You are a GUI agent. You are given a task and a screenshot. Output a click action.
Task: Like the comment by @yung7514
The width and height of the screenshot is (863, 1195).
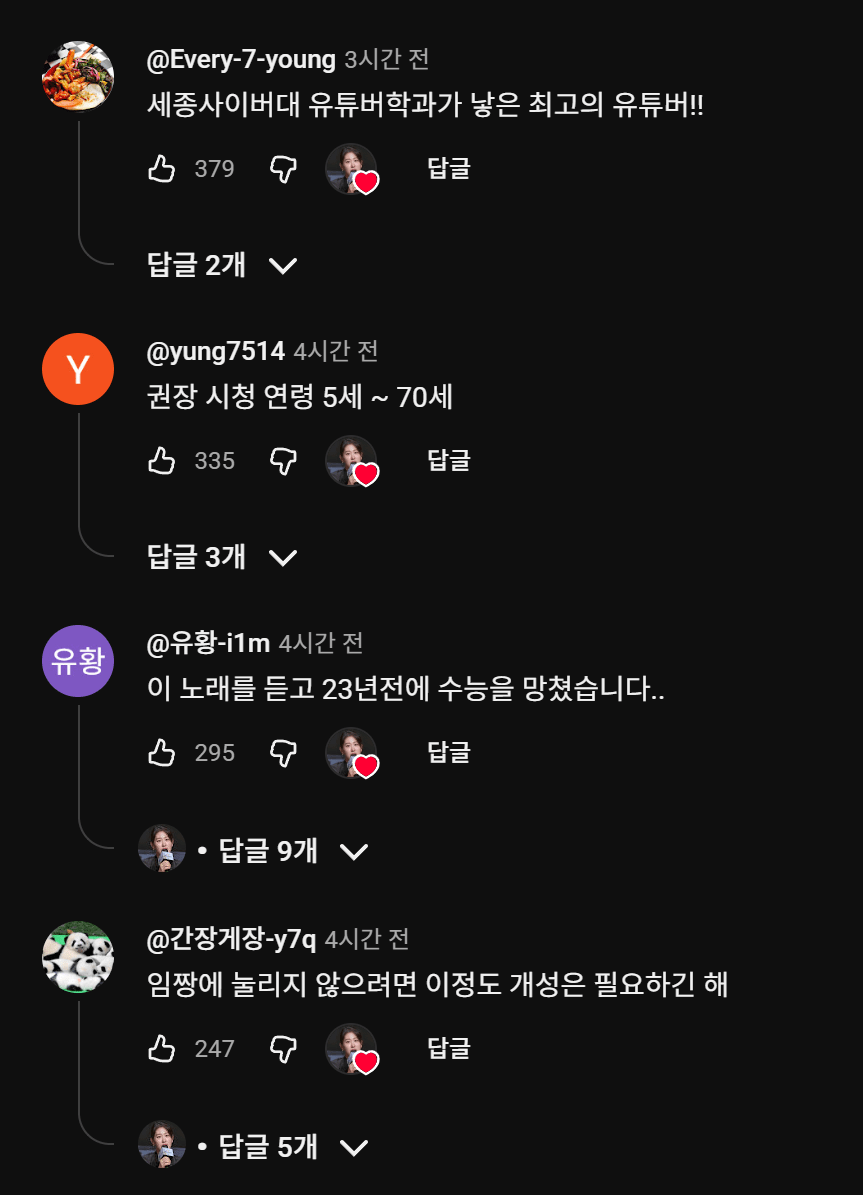pos(162,461)
